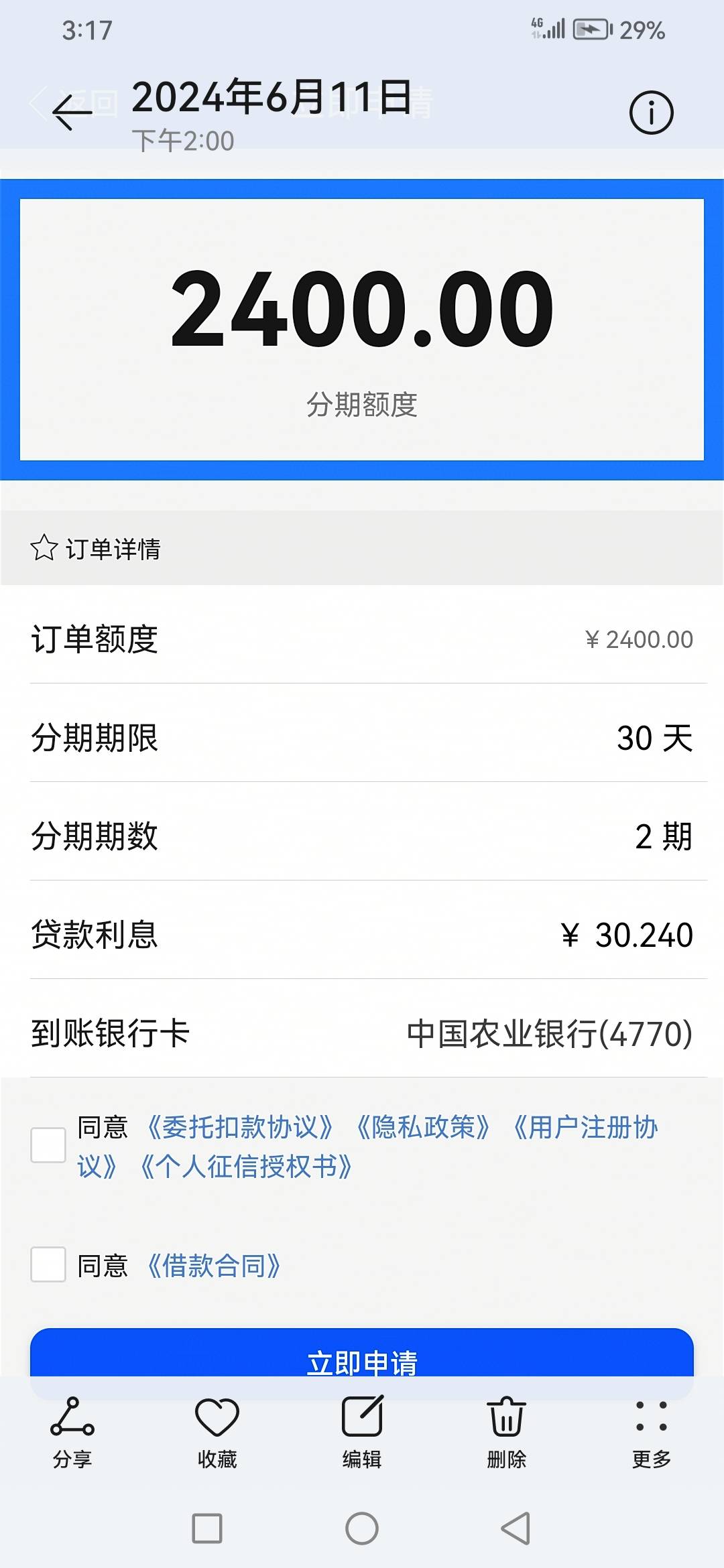Add this picture to favorites
724x1568 pixels.
tap(217, 1433)
